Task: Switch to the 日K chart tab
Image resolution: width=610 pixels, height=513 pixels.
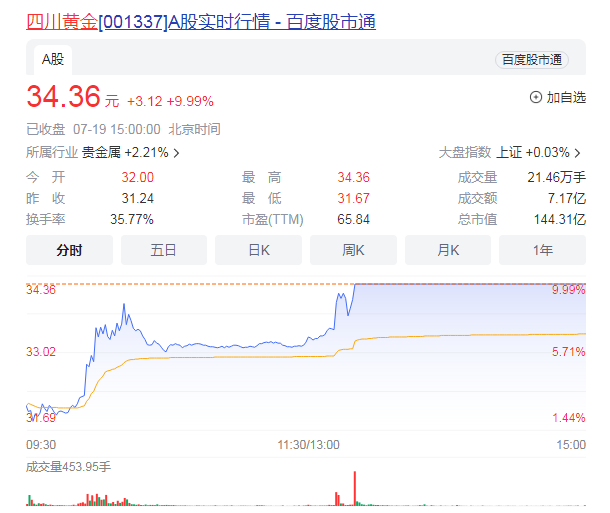Action: pyautogui.click(x=259, y=250)
